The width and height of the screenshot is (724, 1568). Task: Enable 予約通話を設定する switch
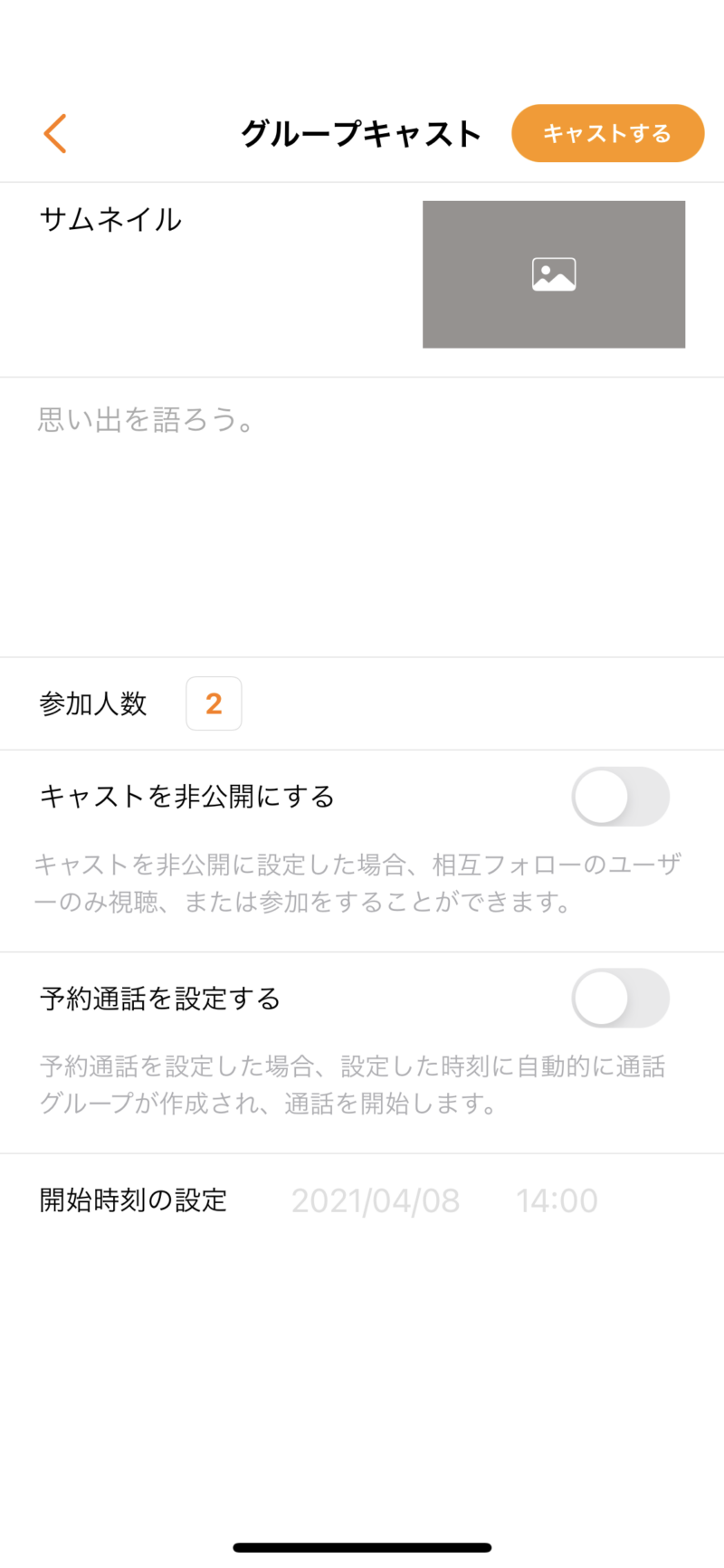(620, 998)
